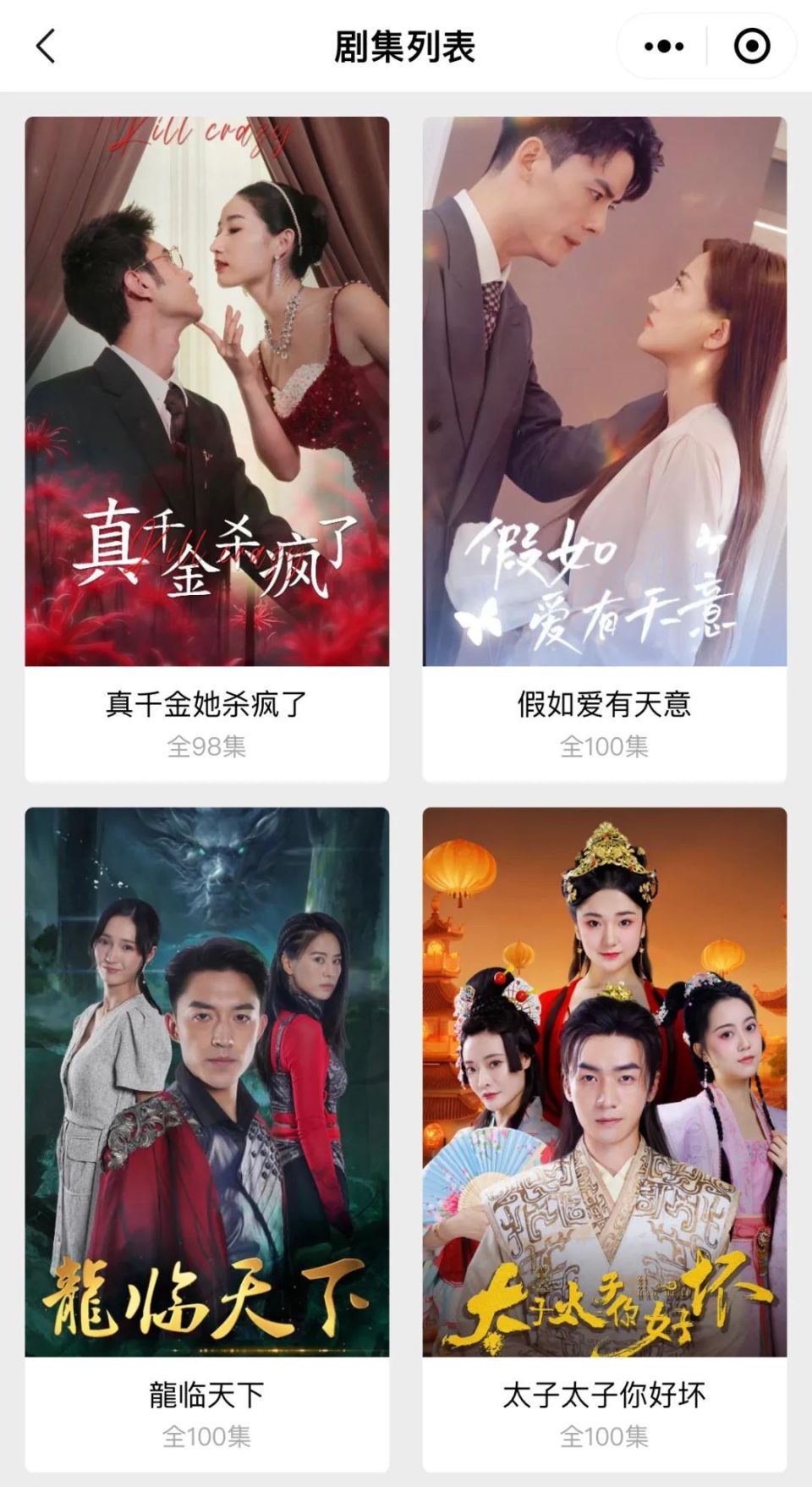The image size is (812, 1487).
Task: Close the mini program with the circle button
Action: click(x=751, y=47)
